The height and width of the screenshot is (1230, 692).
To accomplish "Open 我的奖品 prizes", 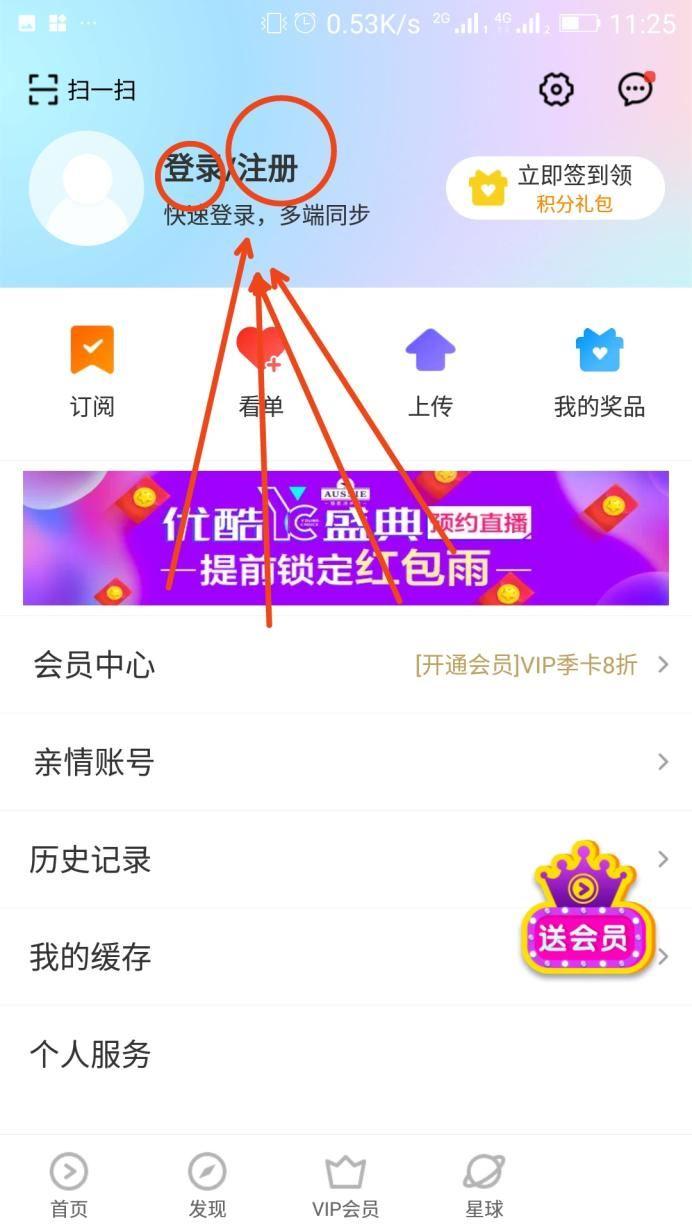I will tap(599, 371).
